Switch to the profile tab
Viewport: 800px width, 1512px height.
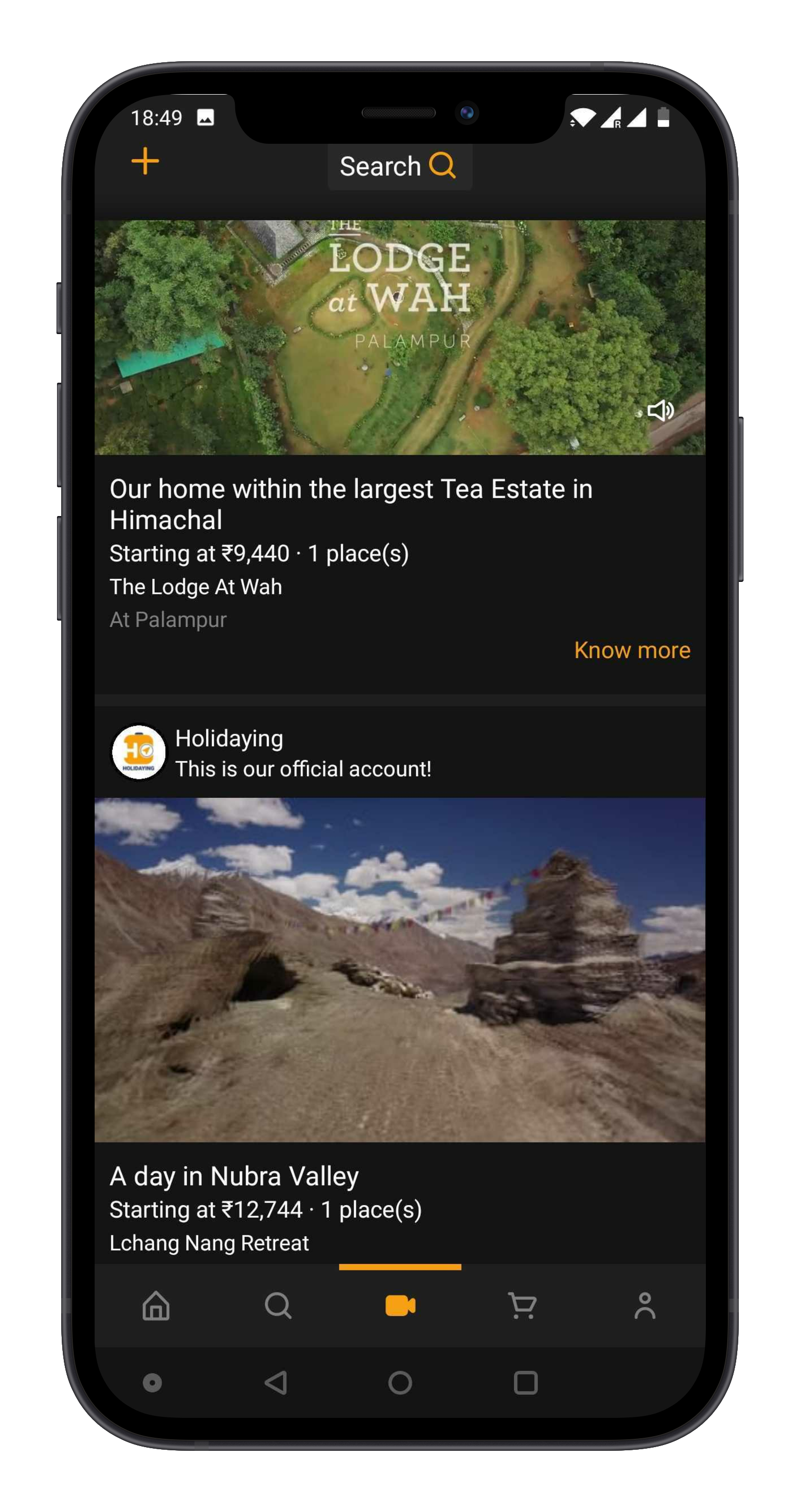click(x=645, y=1306)
